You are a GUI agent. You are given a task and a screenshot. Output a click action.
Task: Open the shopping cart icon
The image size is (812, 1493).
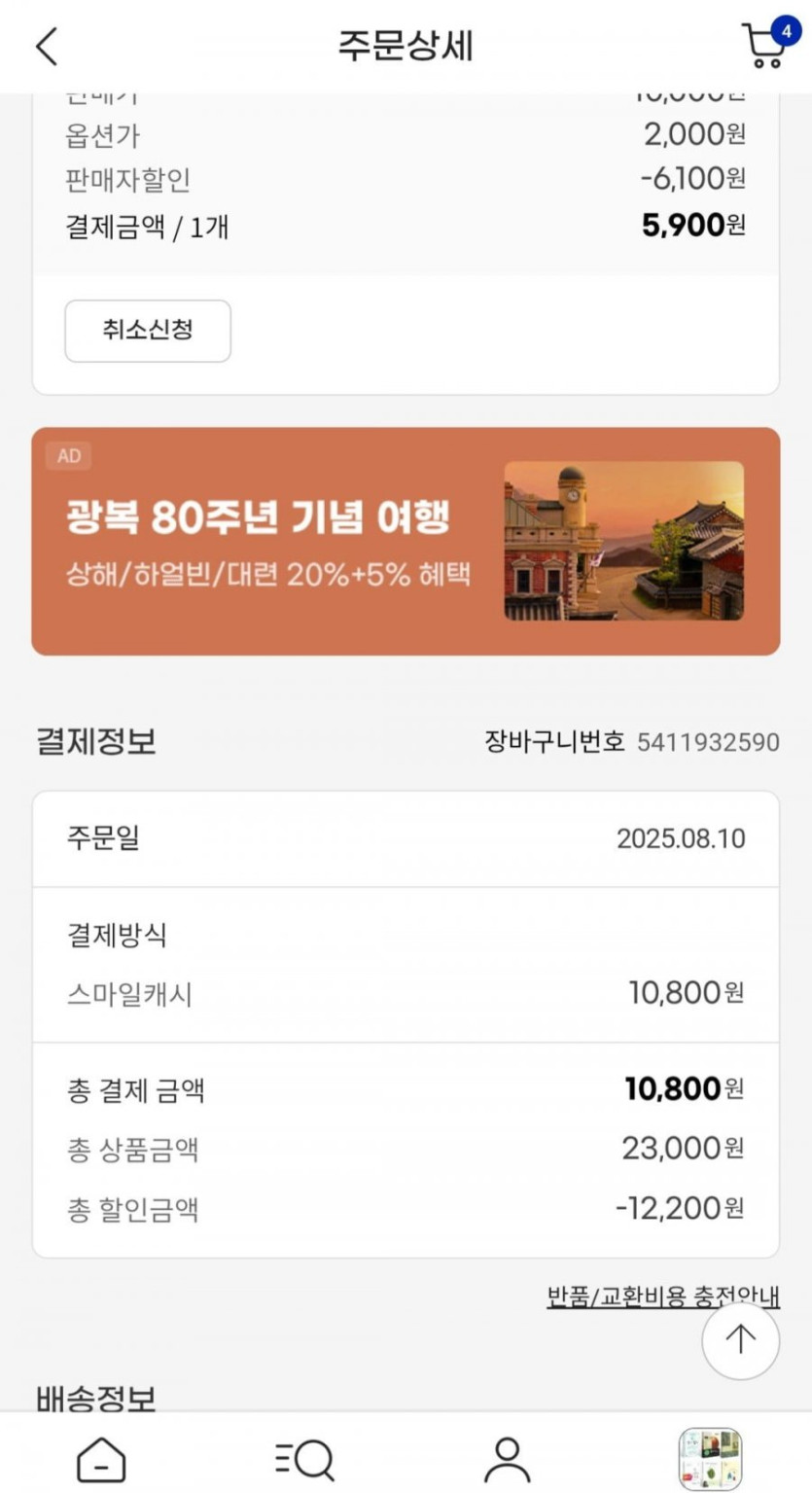click(x=764, y=46)
